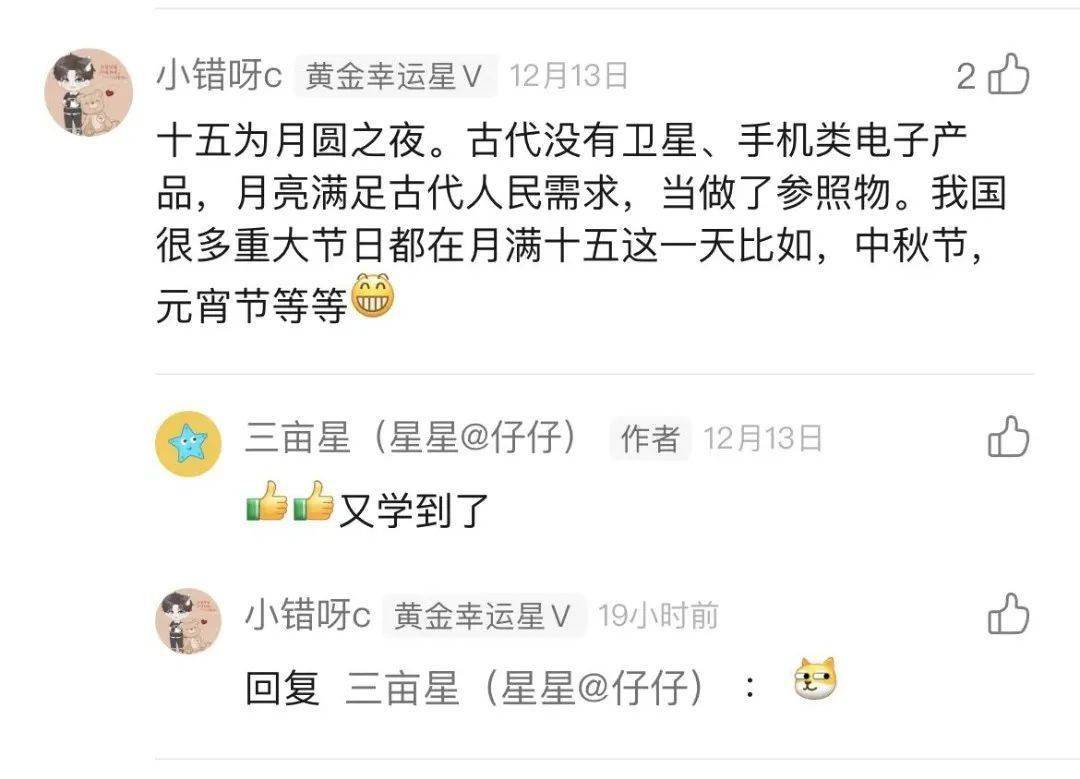This screenshot has width=1080, height=779.
Task: Like 小错呀c's reply from 19小时前
Action: (1008, 614)
